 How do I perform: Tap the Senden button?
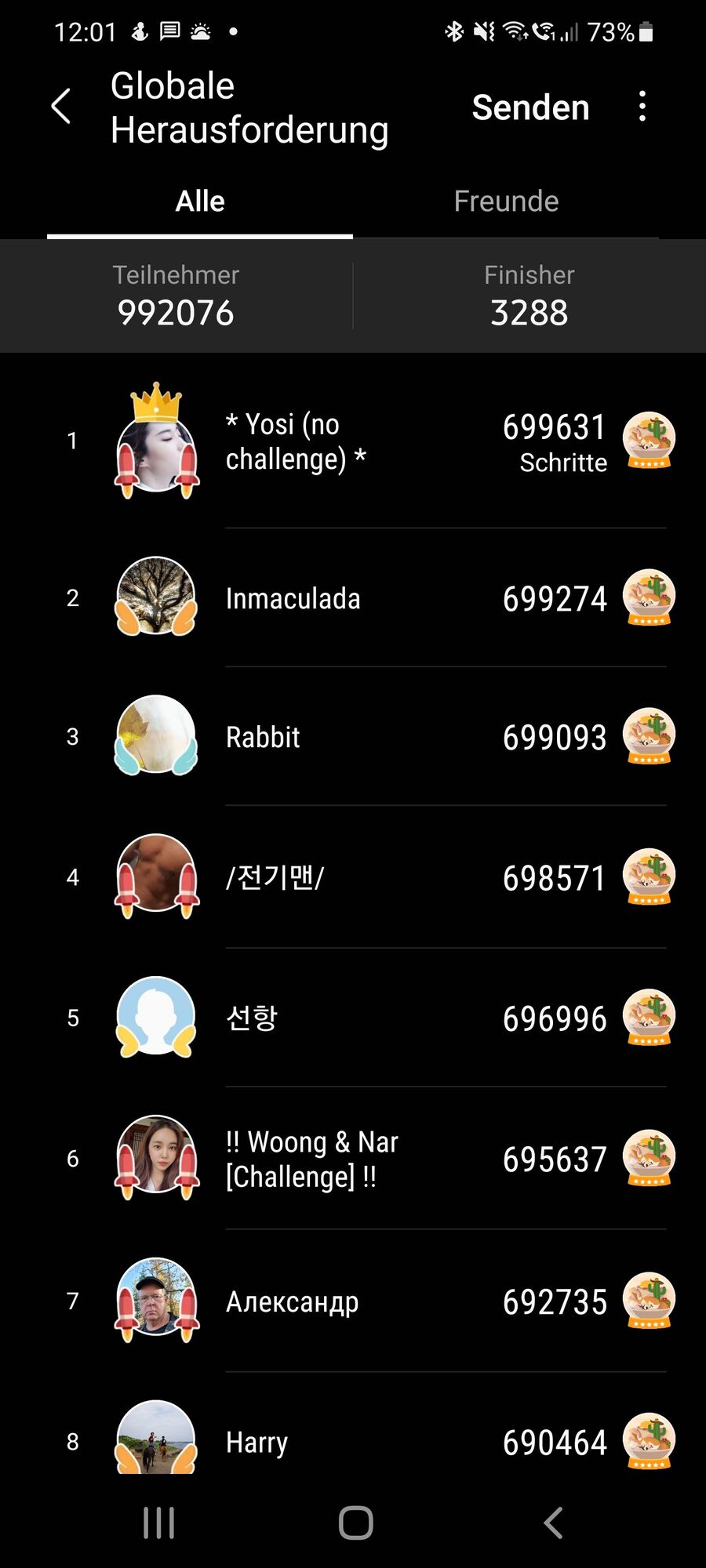coord(530,107)
